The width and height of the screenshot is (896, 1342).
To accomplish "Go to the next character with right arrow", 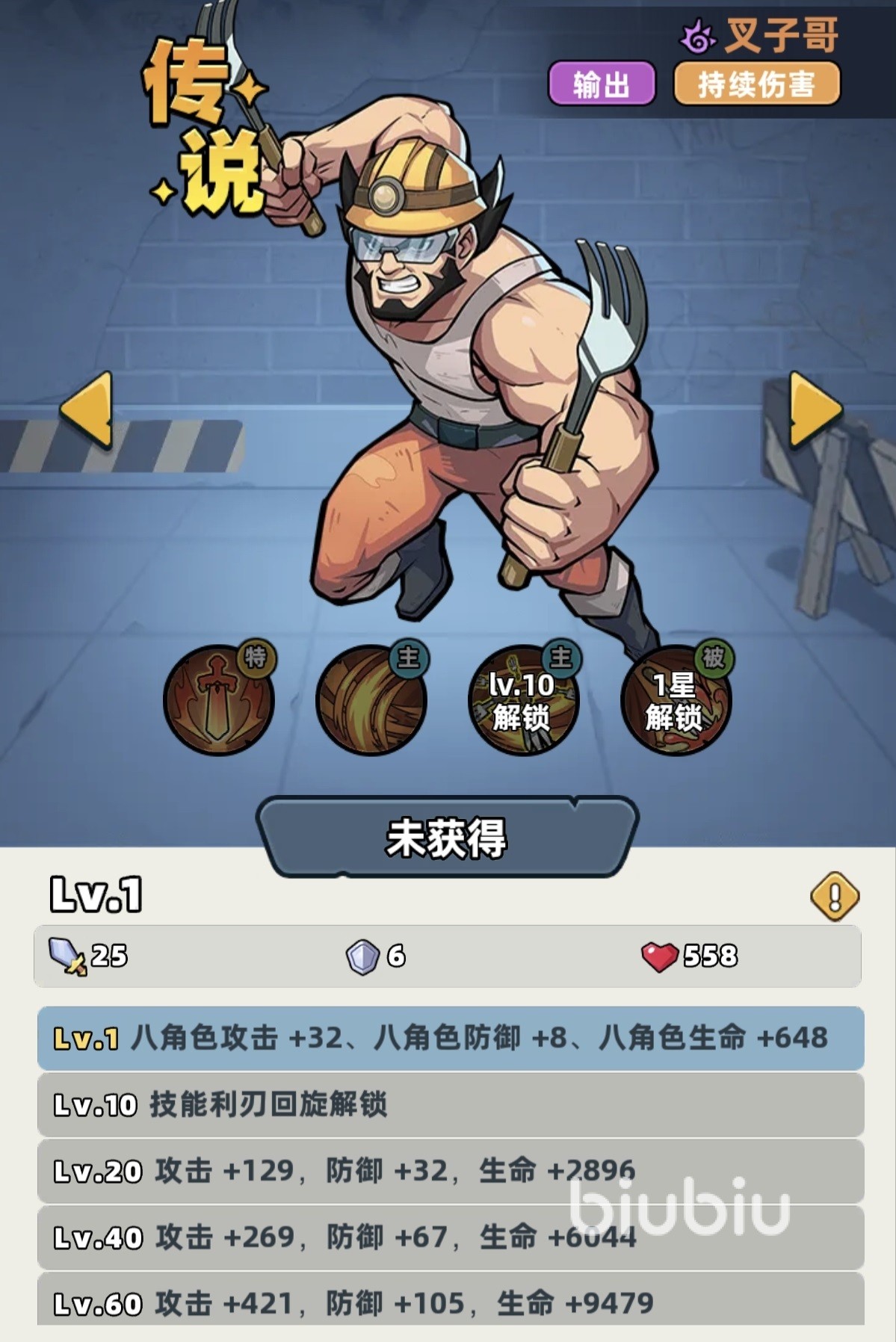I will click(x=815, y=409).
